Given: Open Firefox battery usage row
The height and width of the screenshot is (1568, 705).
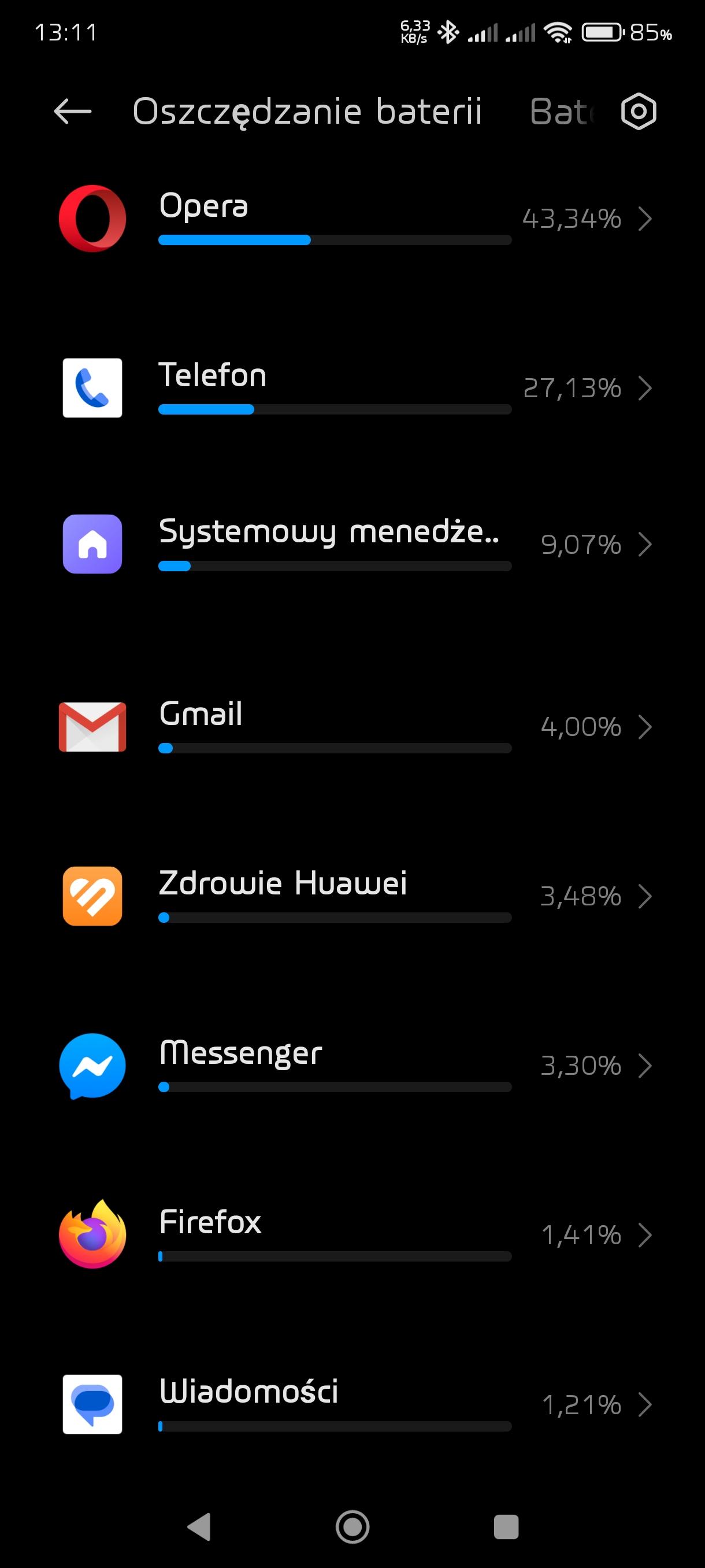Looking at the screenshot, I should [x=353, y=1234].
